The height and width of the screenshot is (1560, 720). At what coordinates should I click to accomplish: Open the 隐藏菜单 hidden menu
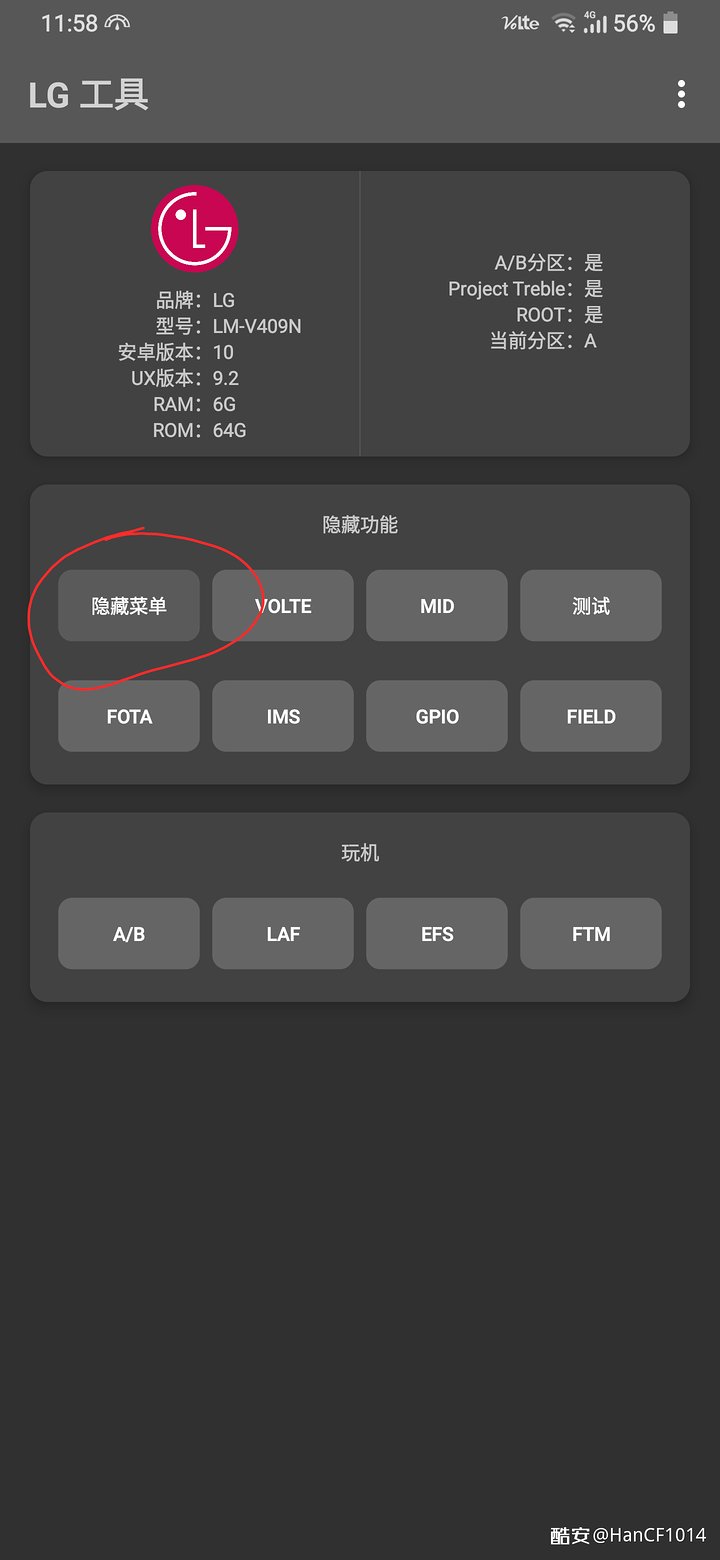point(129,606)
